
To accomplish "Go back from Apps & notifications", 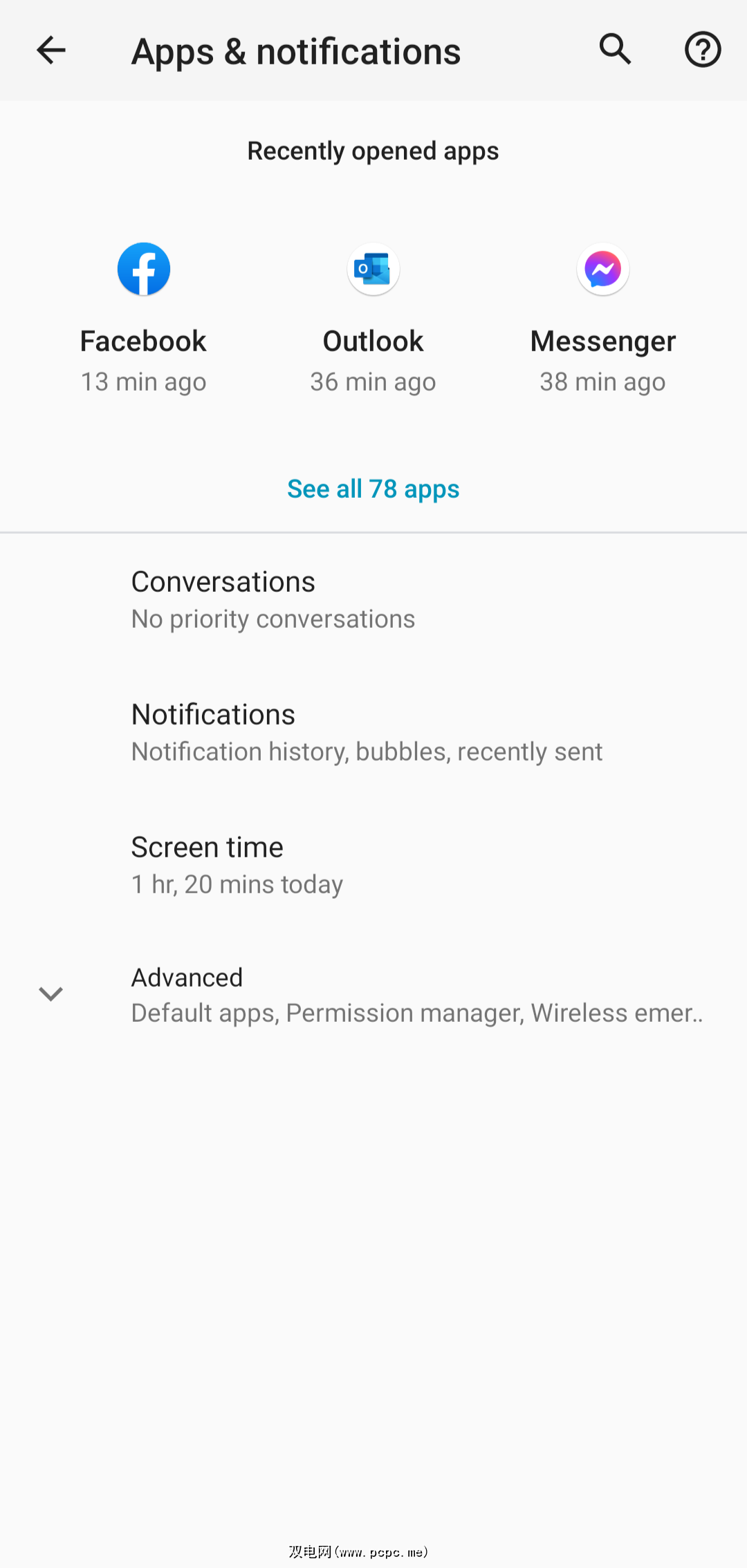I will tap(50, 50).
